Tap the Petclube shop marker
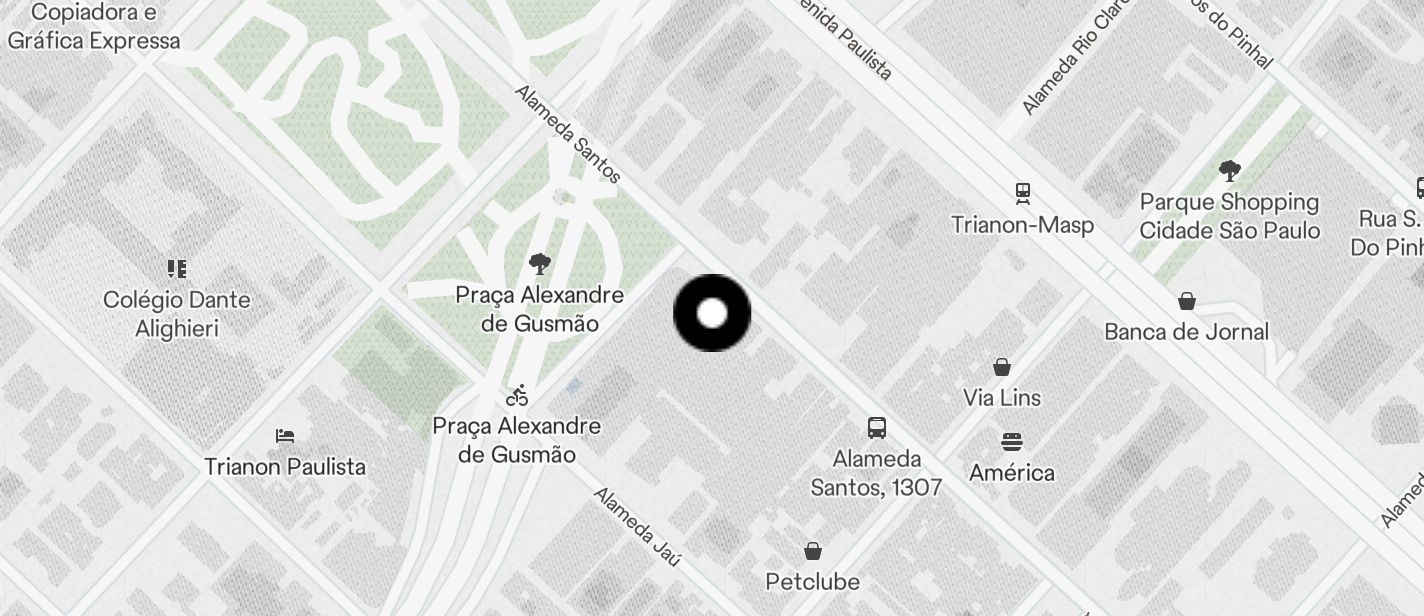Screen dimensions: 1424x616 pos(813,551)
